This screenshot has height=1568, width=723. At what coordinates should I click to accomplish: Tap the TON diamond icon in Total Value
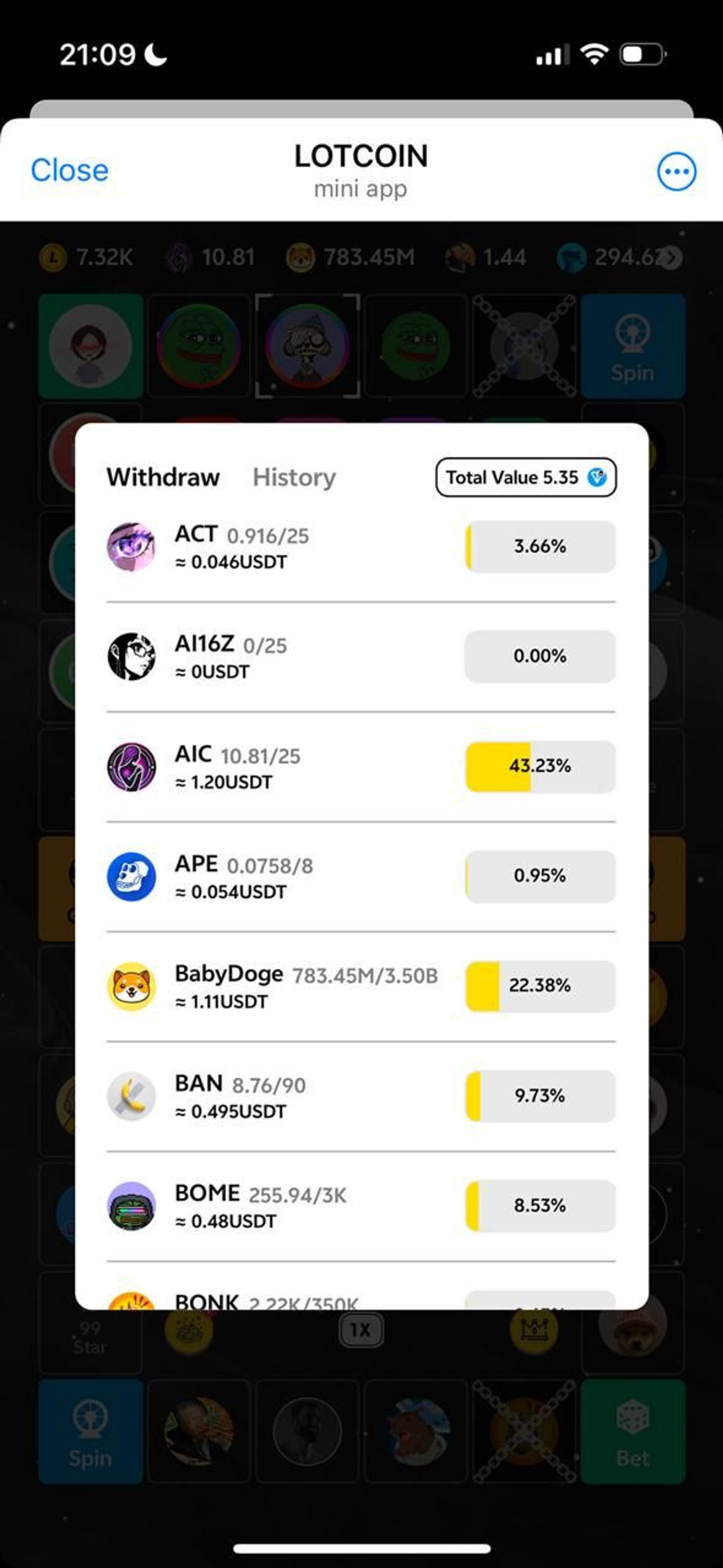pyautogui.click(x=596, y=478)
